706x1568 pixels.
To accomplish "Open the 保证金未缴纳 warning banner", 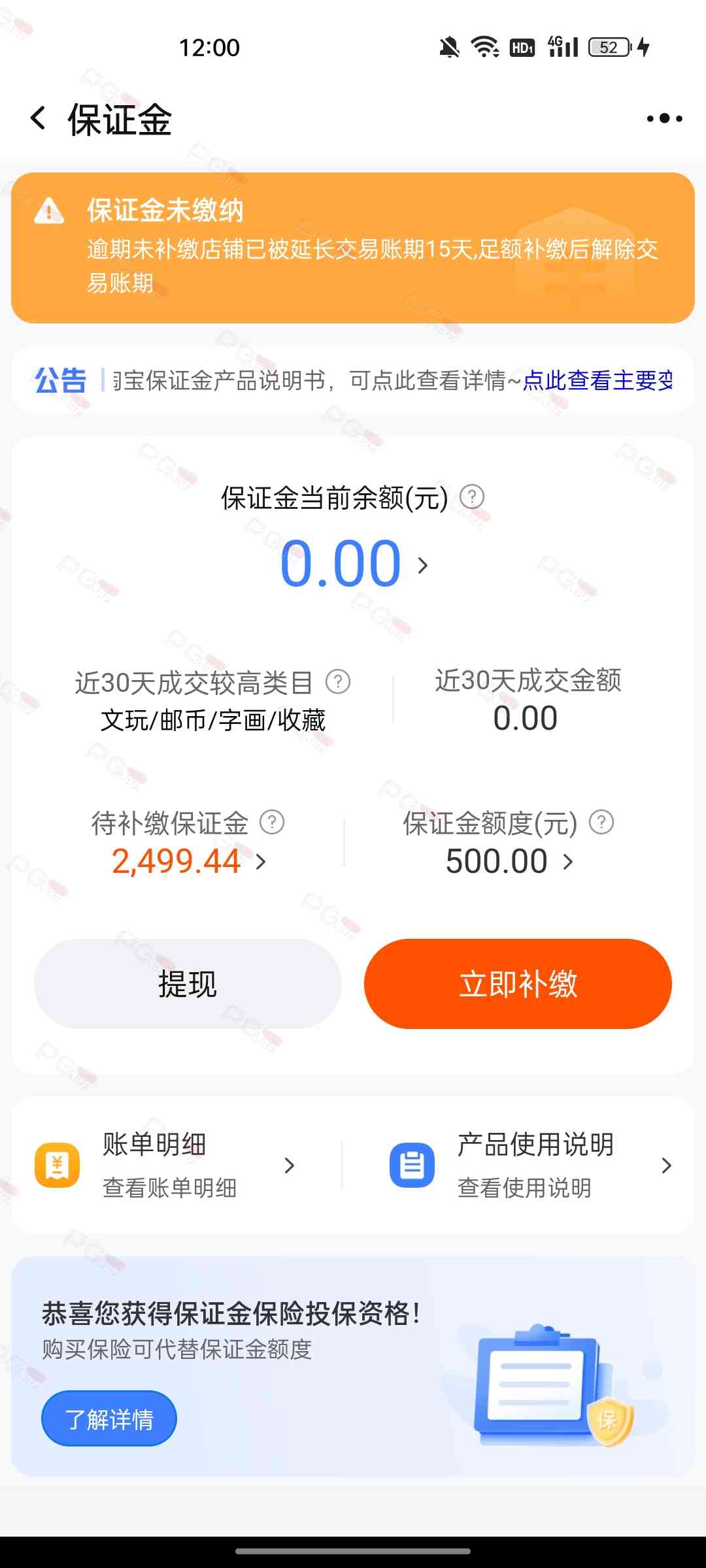I will click(x=353, y=248).
